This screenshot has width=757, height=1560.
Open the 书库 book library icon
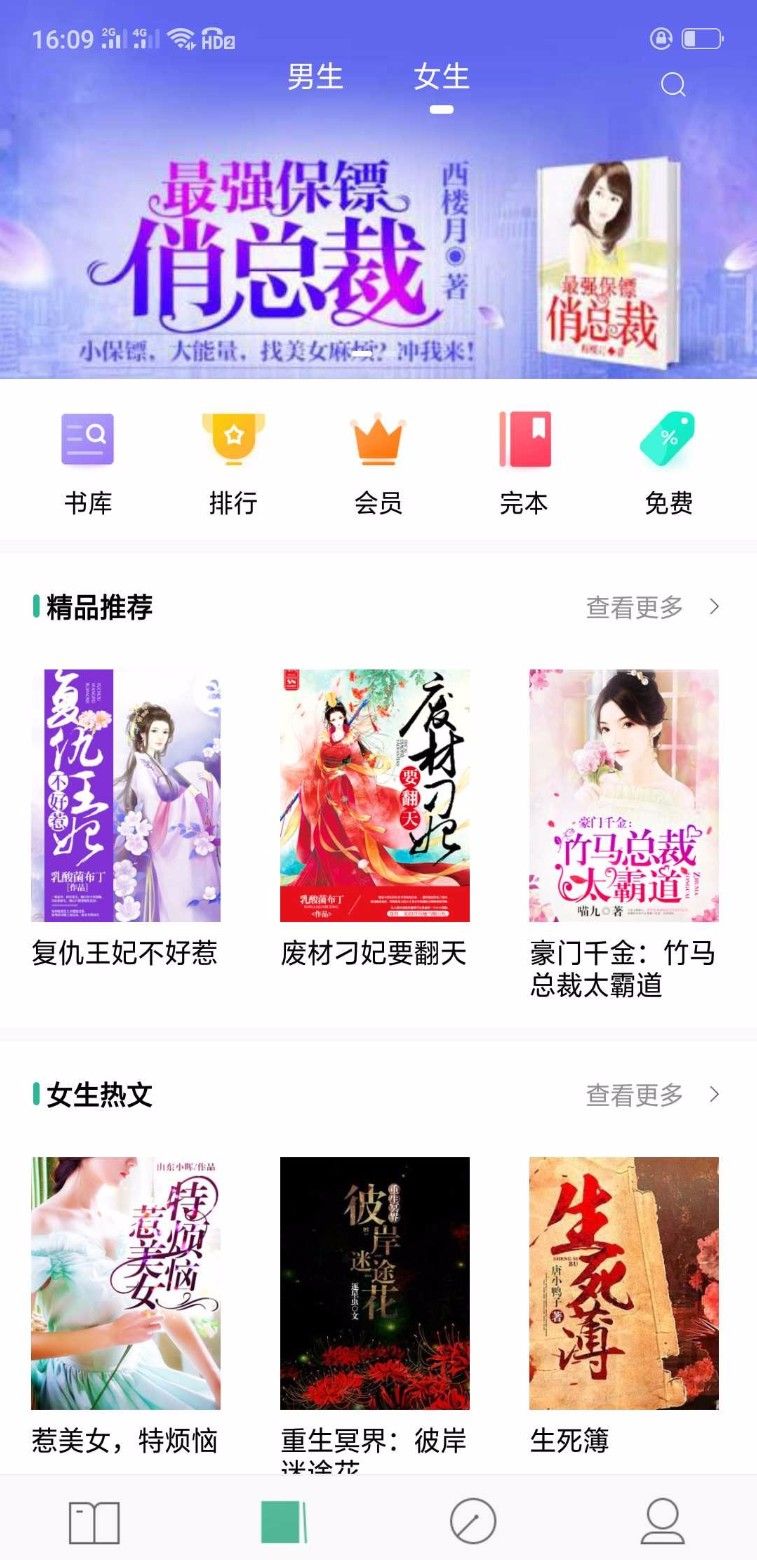click(x=88, y=438)
